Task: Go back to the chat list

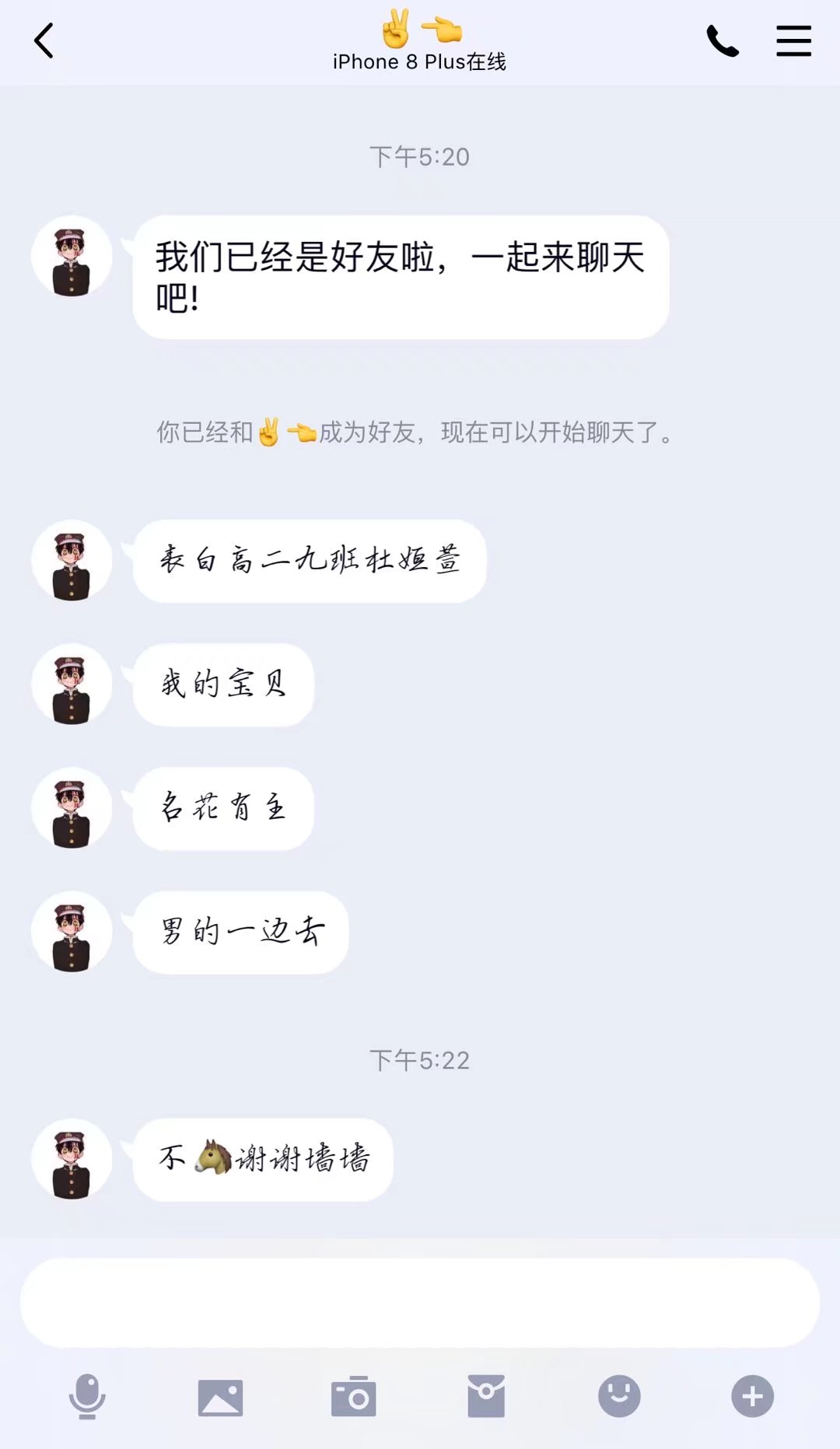Action: pyautogui.click(x=44, y=40)
